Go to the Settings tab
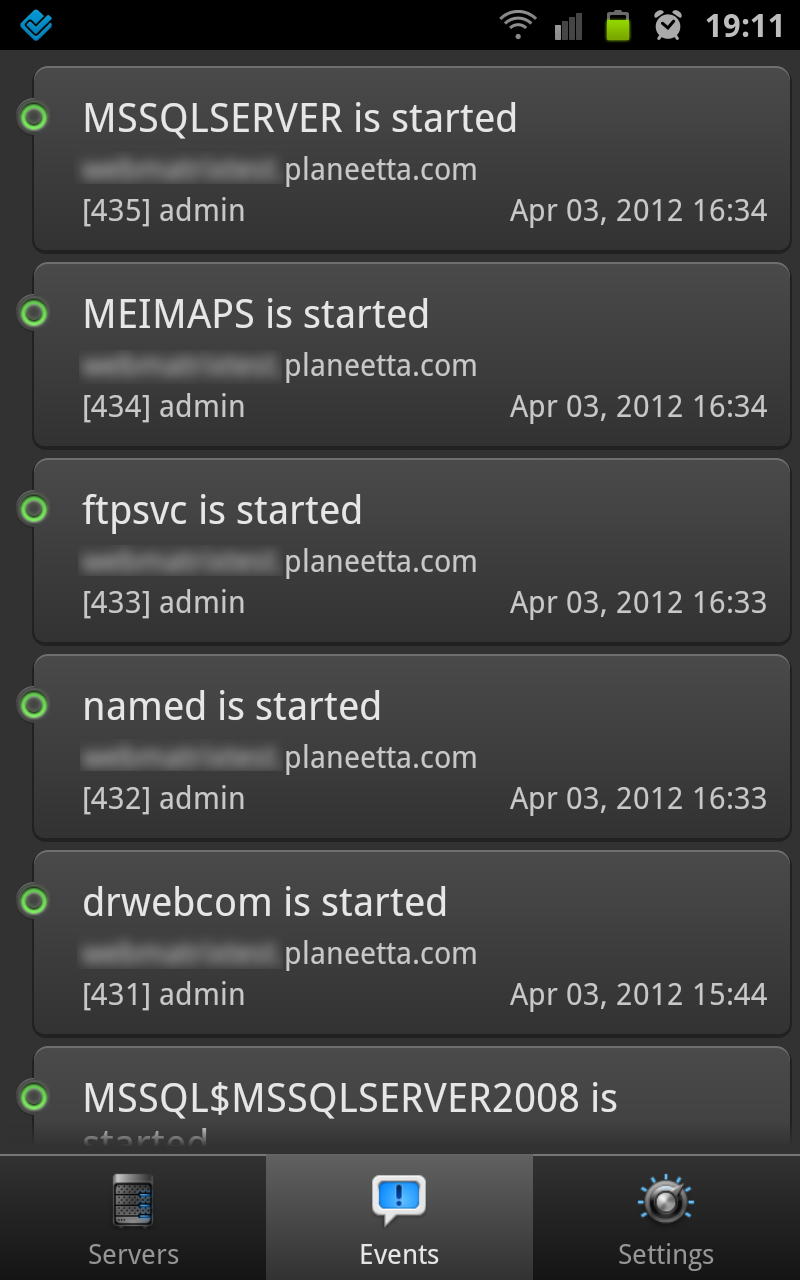 point(666,1218)
